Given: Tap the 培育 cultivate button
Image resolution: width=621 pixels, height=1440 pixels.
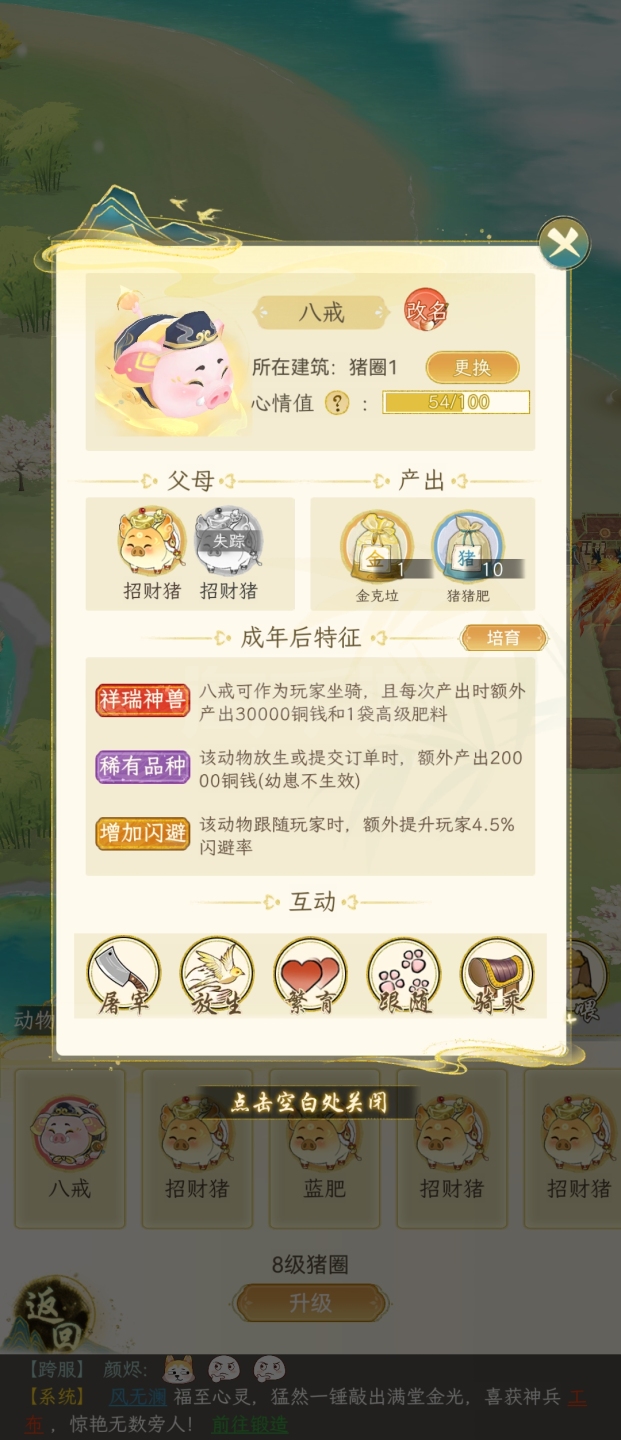Looking at the screenshot, I should point(503,638).
